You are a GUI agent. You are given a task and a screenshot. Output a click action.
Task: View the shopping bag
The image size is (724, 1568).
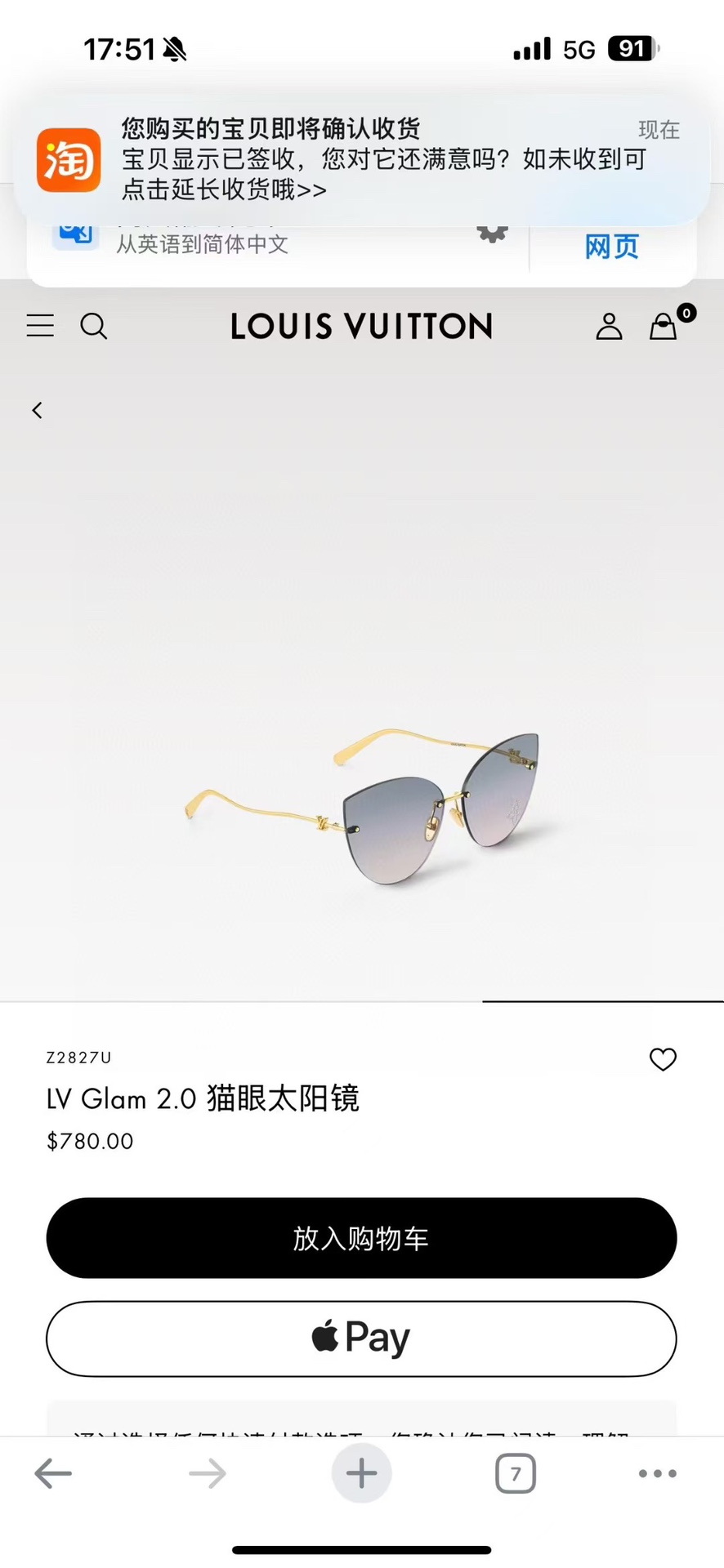coord(664,326)
